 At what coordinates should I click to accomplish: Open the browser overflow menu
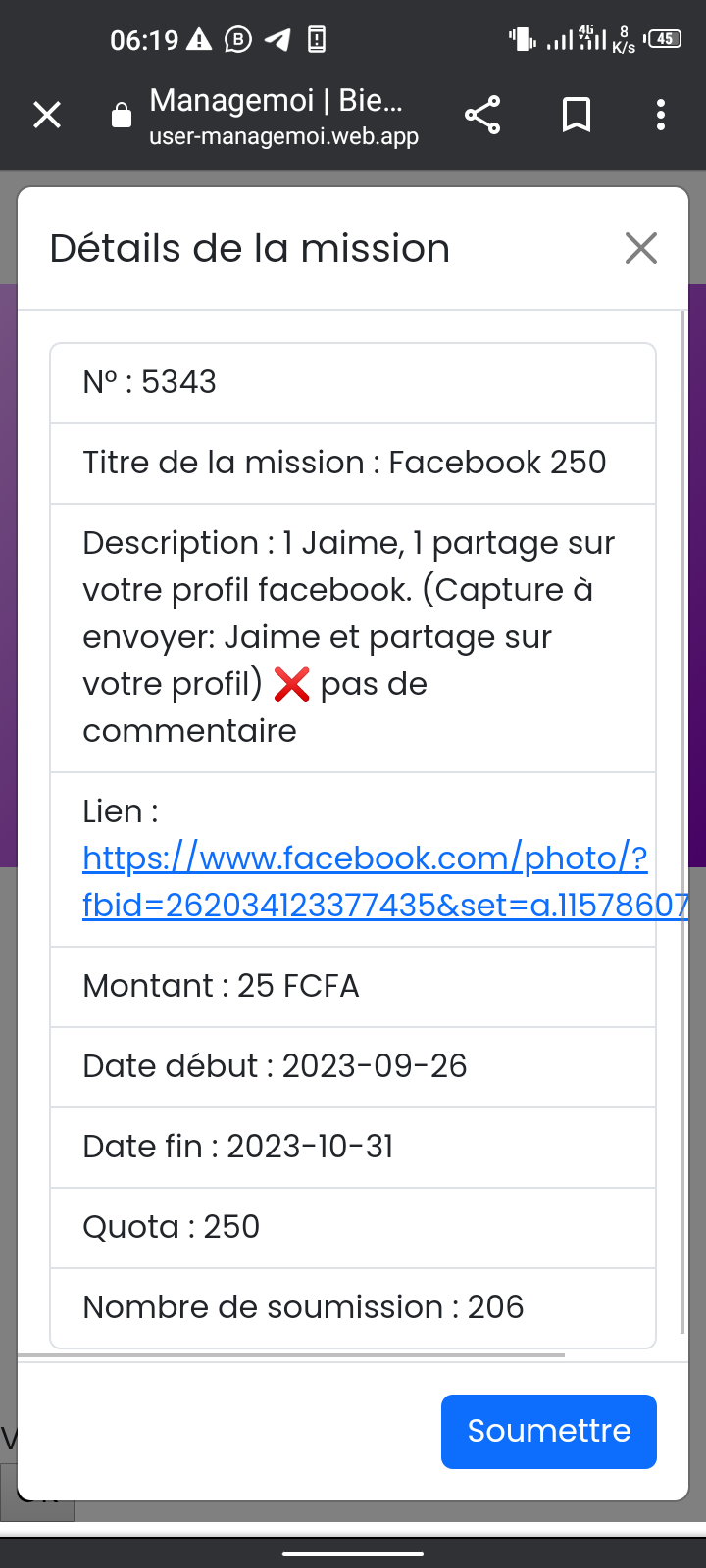(661, 116)
